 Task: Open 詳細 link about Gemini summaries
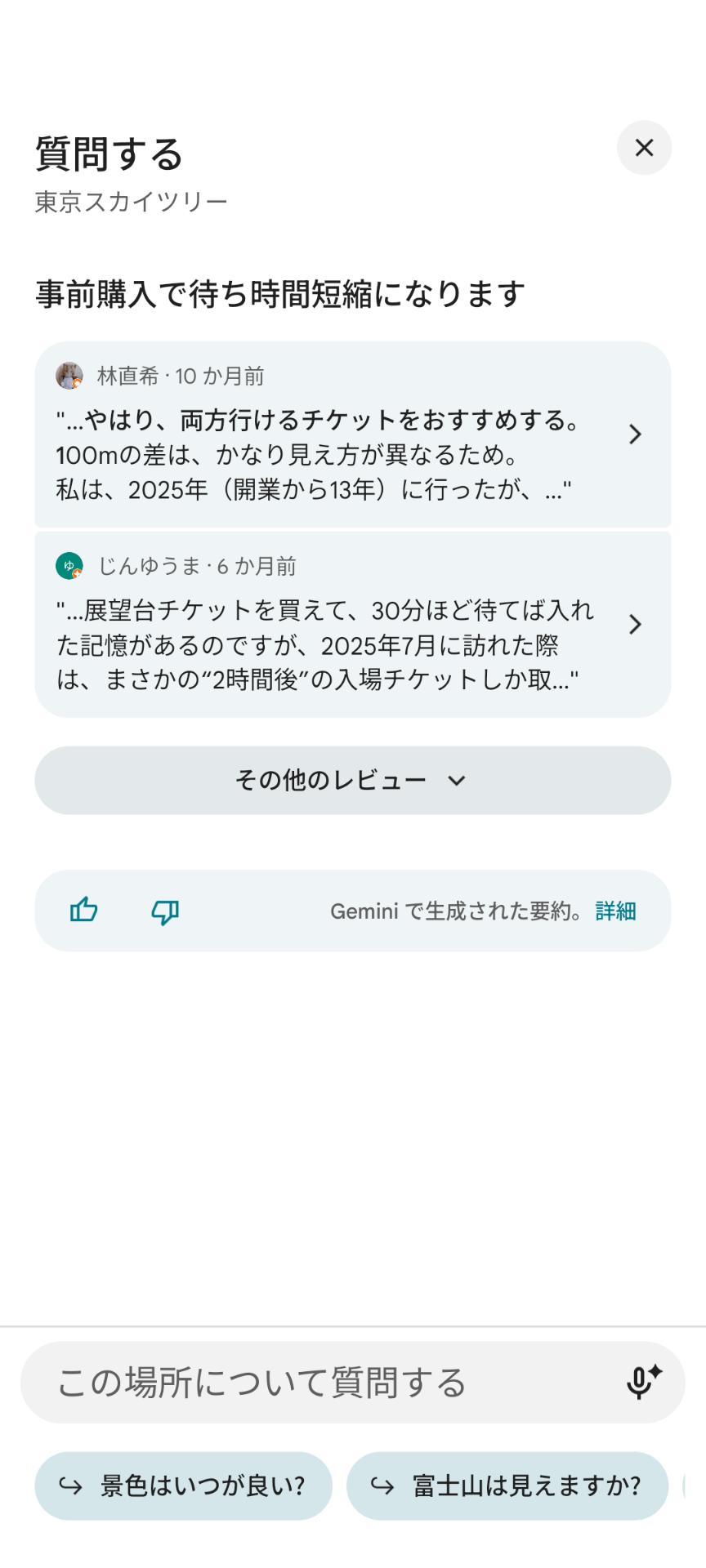point(614,911)
